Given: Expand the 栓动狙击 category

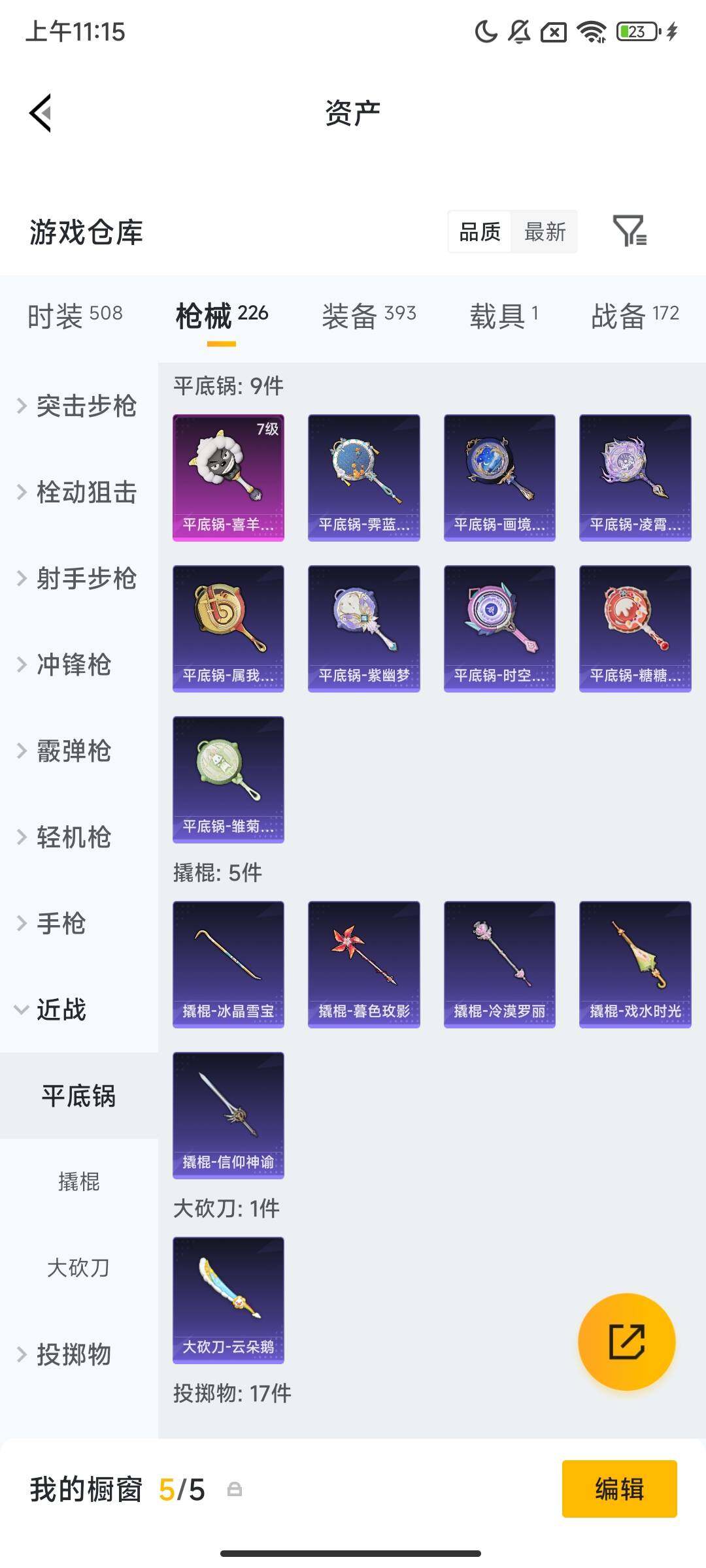Looking at the screenshot, I should [78, 492].
